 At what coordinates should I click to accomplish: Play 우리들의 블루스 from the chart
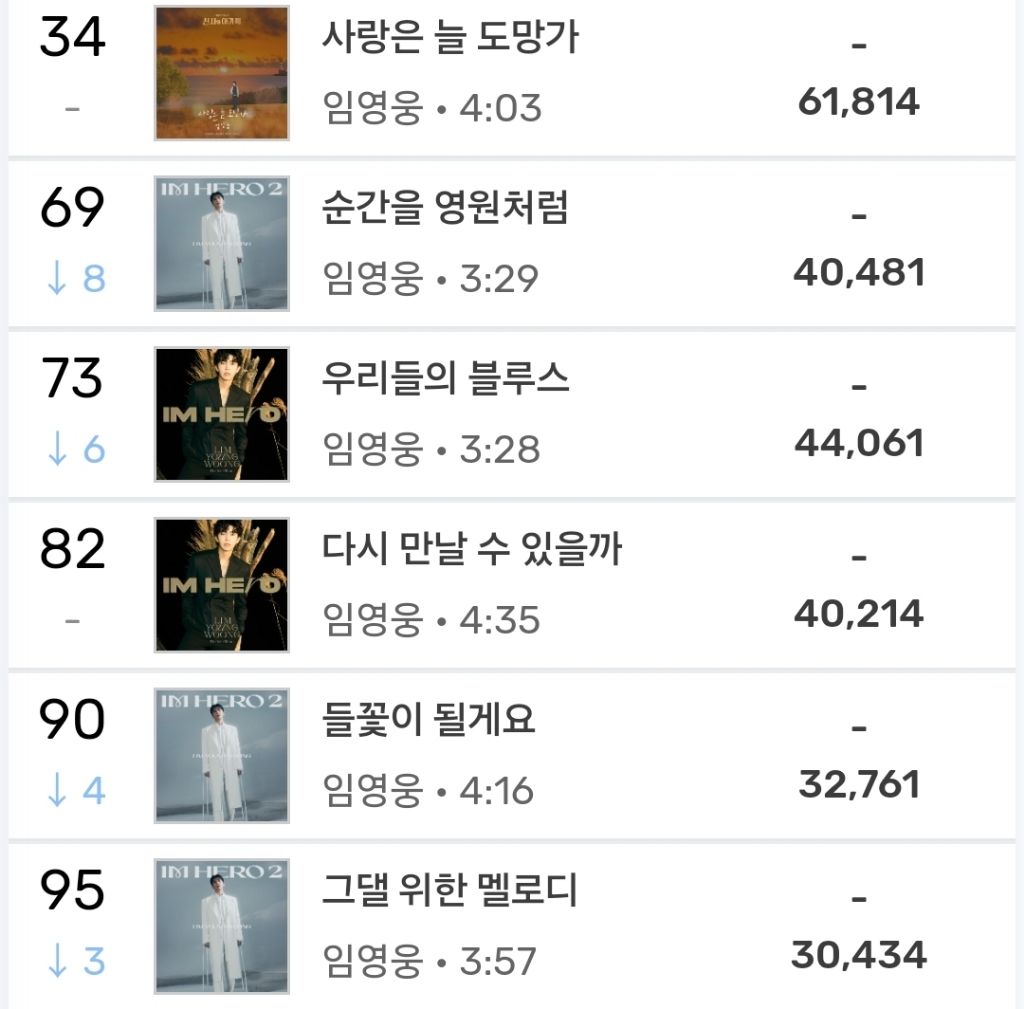point(445,378)
